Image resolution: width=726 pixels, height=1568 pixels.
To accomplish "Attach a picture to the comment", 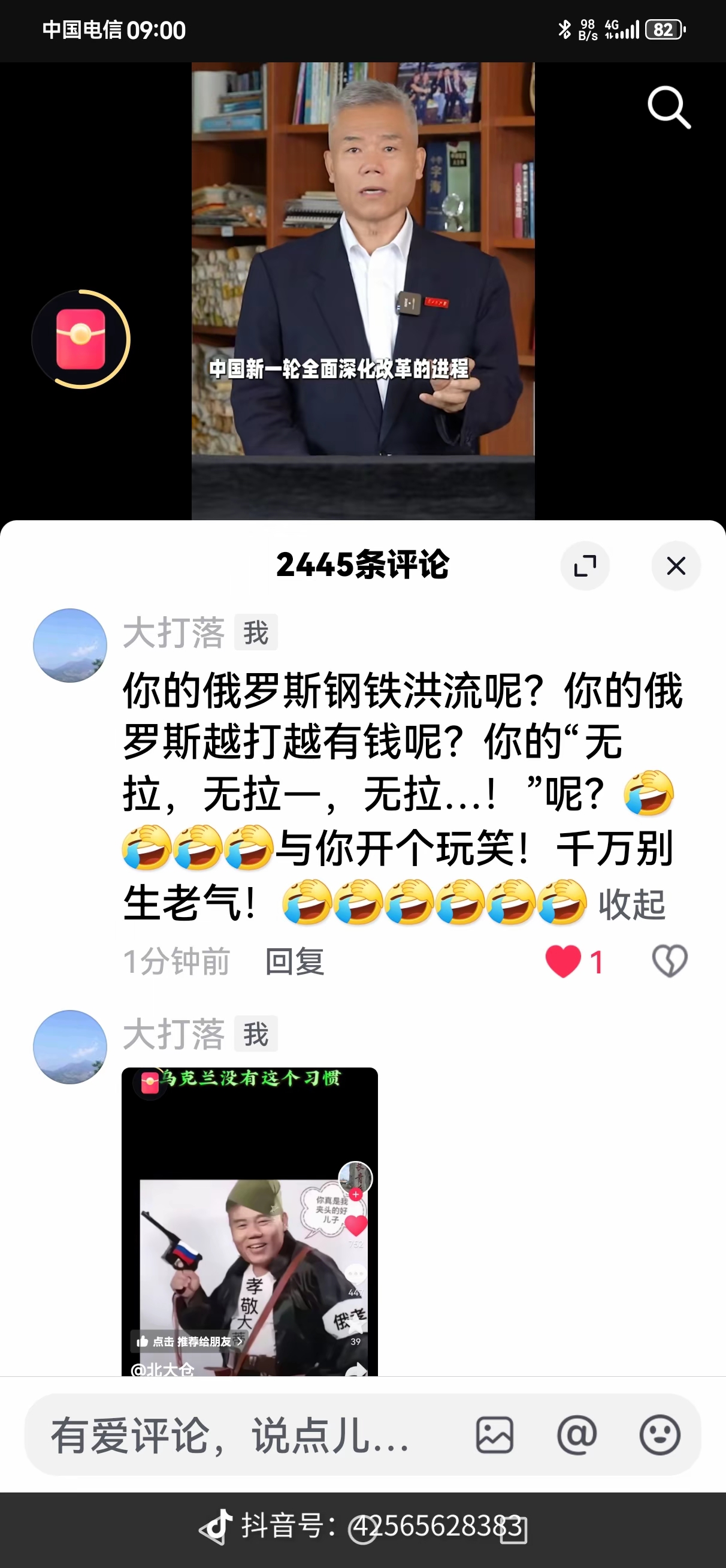I will coord(494,1436).
